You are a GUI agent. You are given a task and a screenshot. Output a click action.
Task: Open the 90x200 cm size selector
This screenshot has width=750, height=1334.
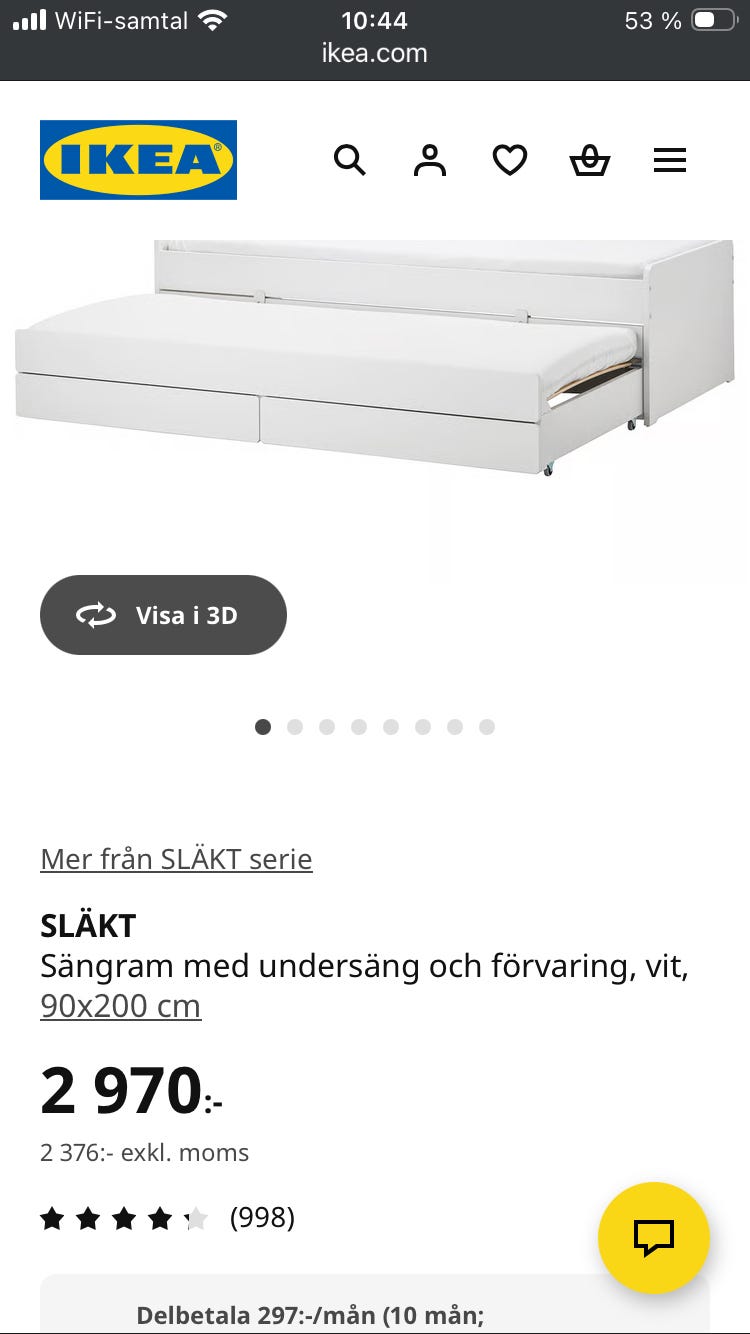120,1006
